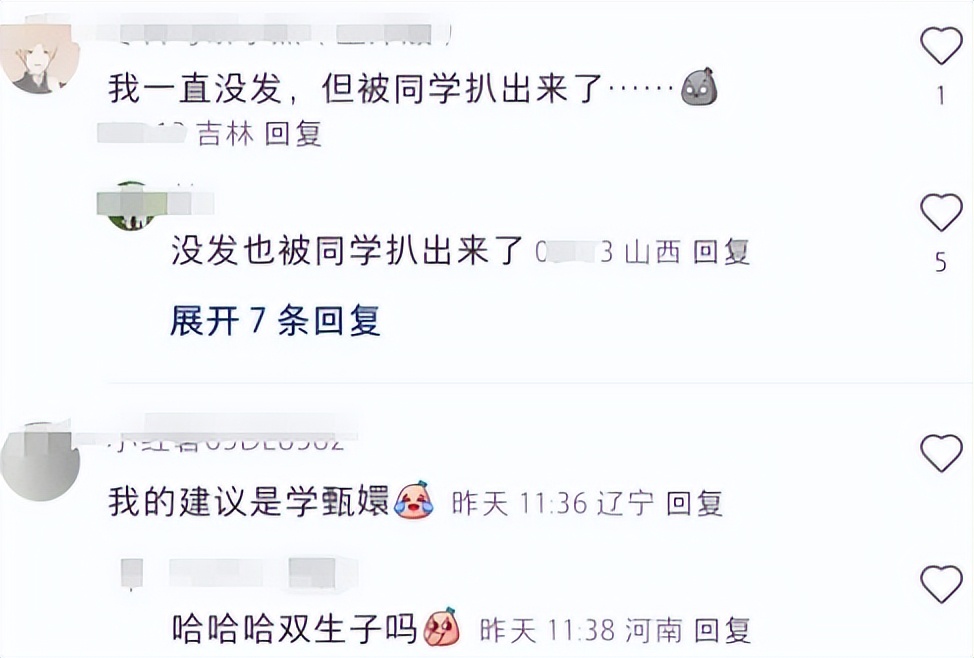Open the avatar of the 山西 replier

(132, 206)
